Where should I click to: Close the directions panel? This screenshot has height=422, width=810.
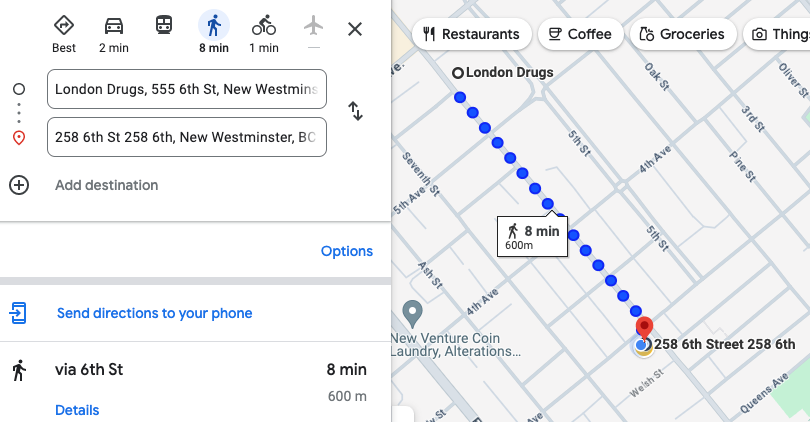click(x=355, y=29)
